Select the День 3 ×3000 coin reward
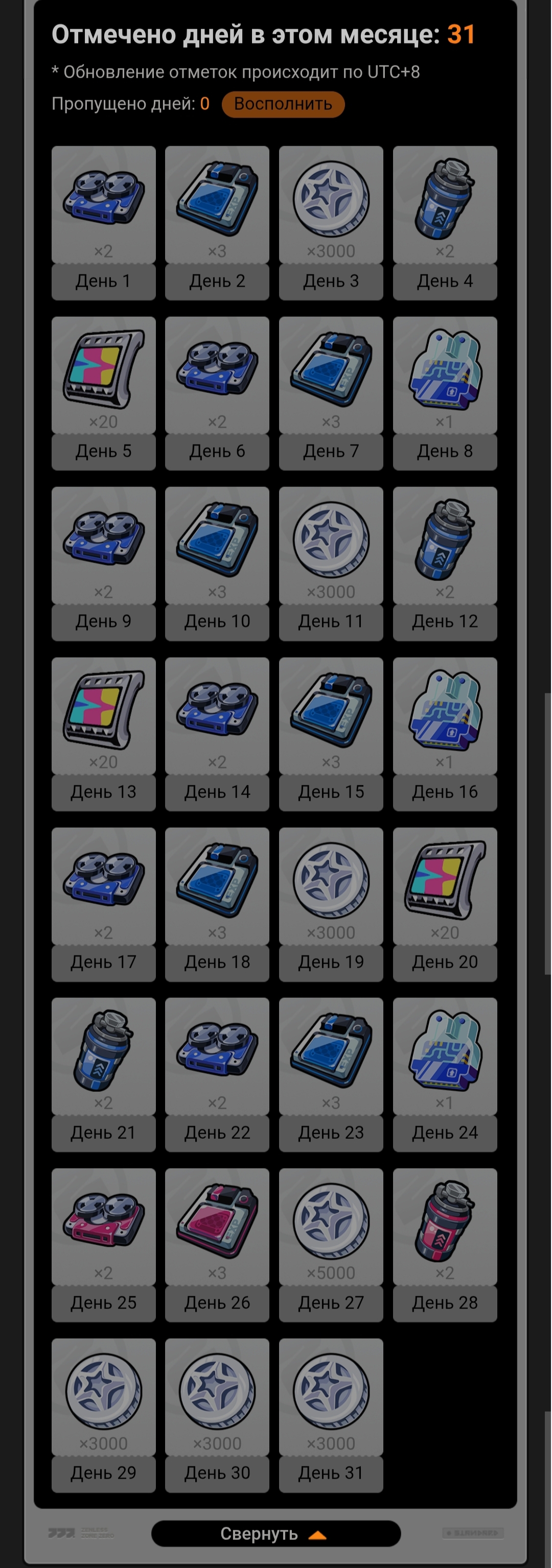The width and height of the screenshot is (552, 1568). point(331,222)
